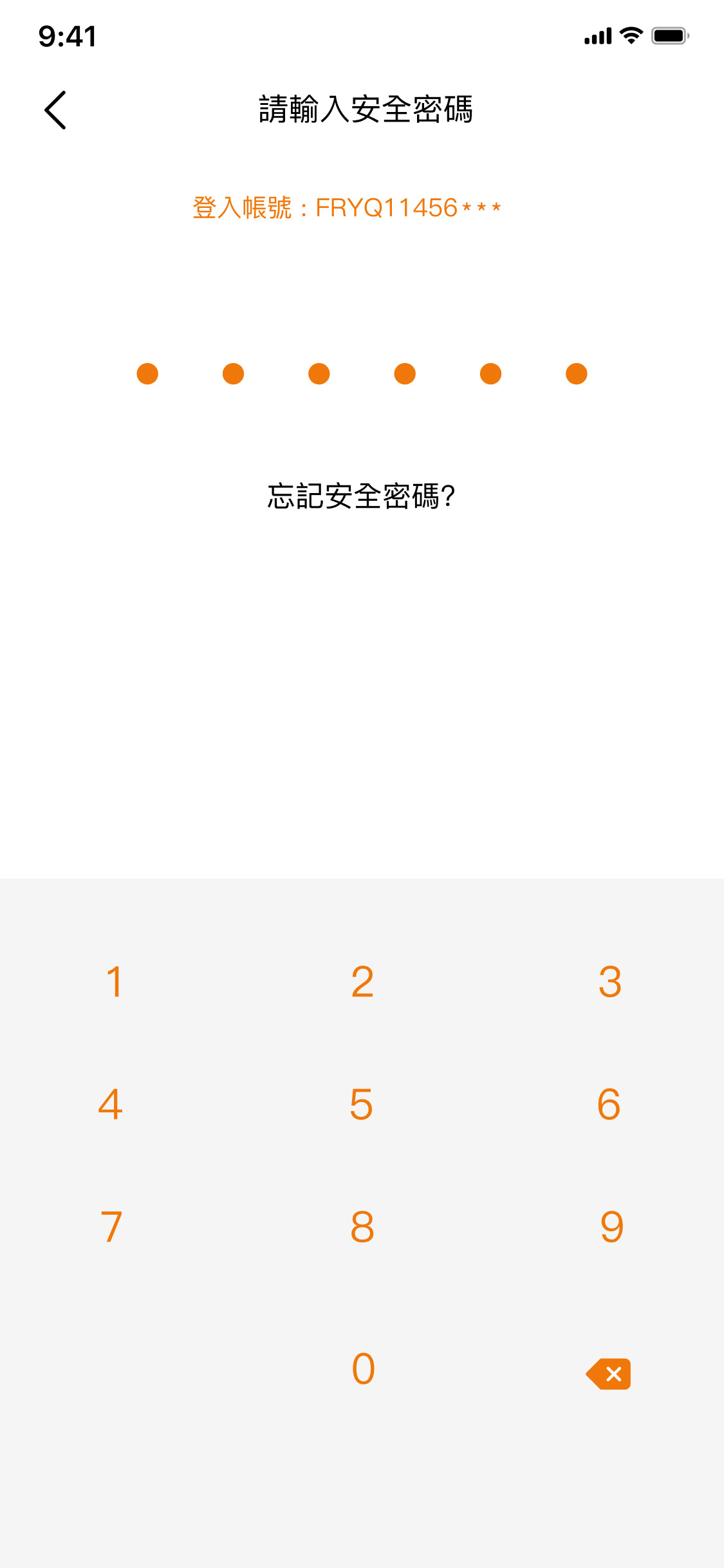Enter digit 7
The image size is (724, 1568).
click(111, 1227)
